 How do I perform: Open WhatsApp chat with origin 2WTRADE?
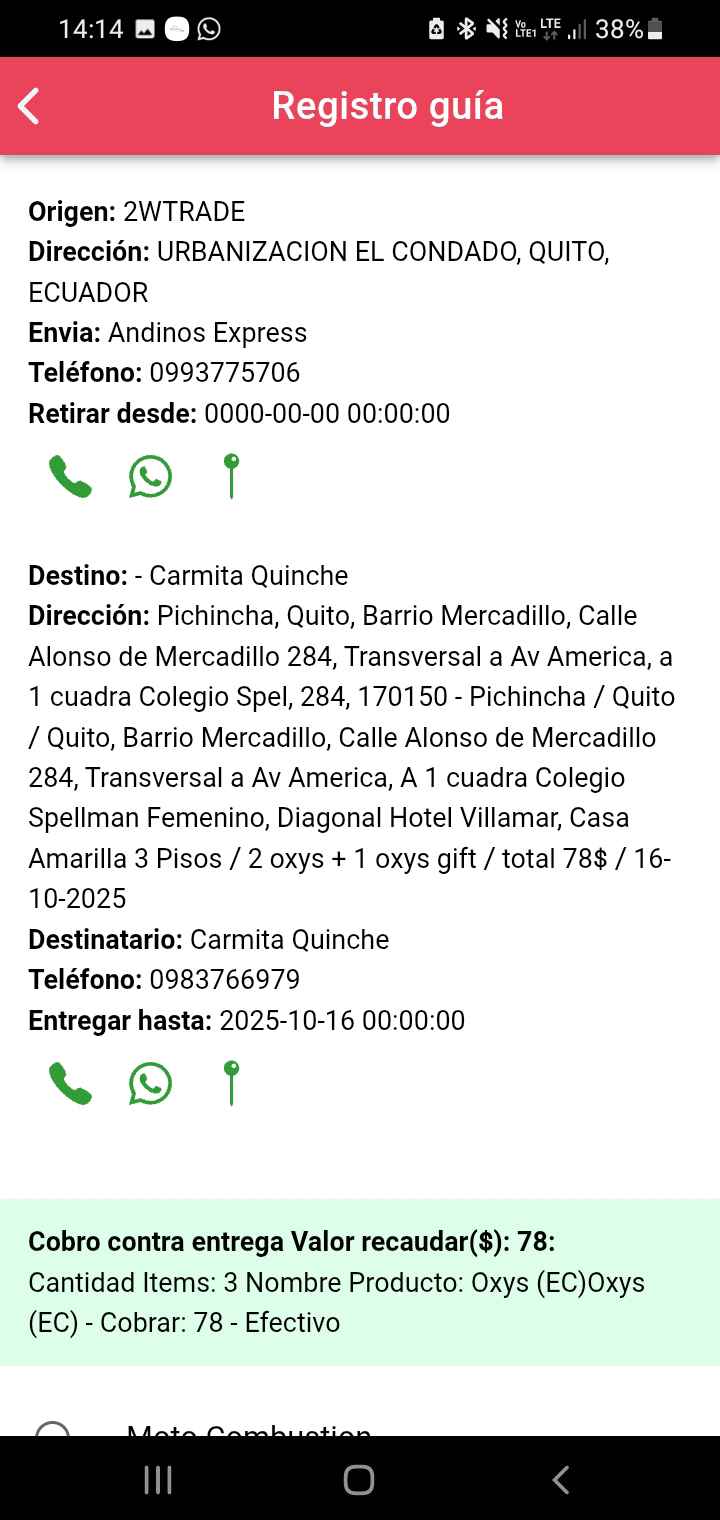coord(150,476)
